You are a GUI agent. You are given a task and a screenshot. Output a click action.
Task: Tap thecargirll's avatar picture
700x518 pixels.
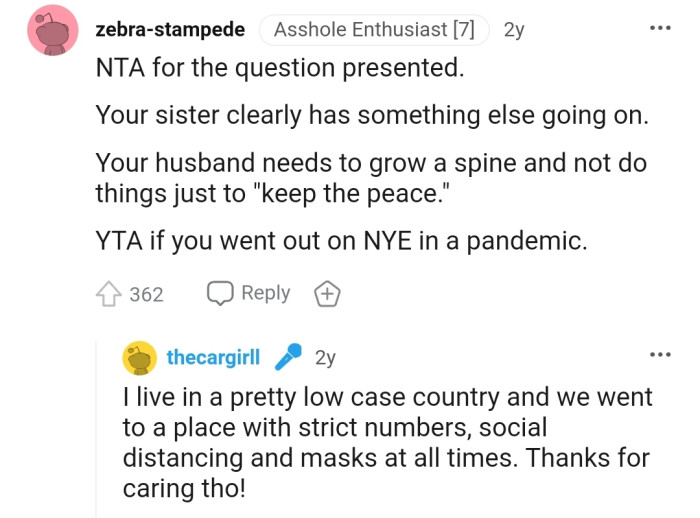pyautogui.click(x=139, y=357)
